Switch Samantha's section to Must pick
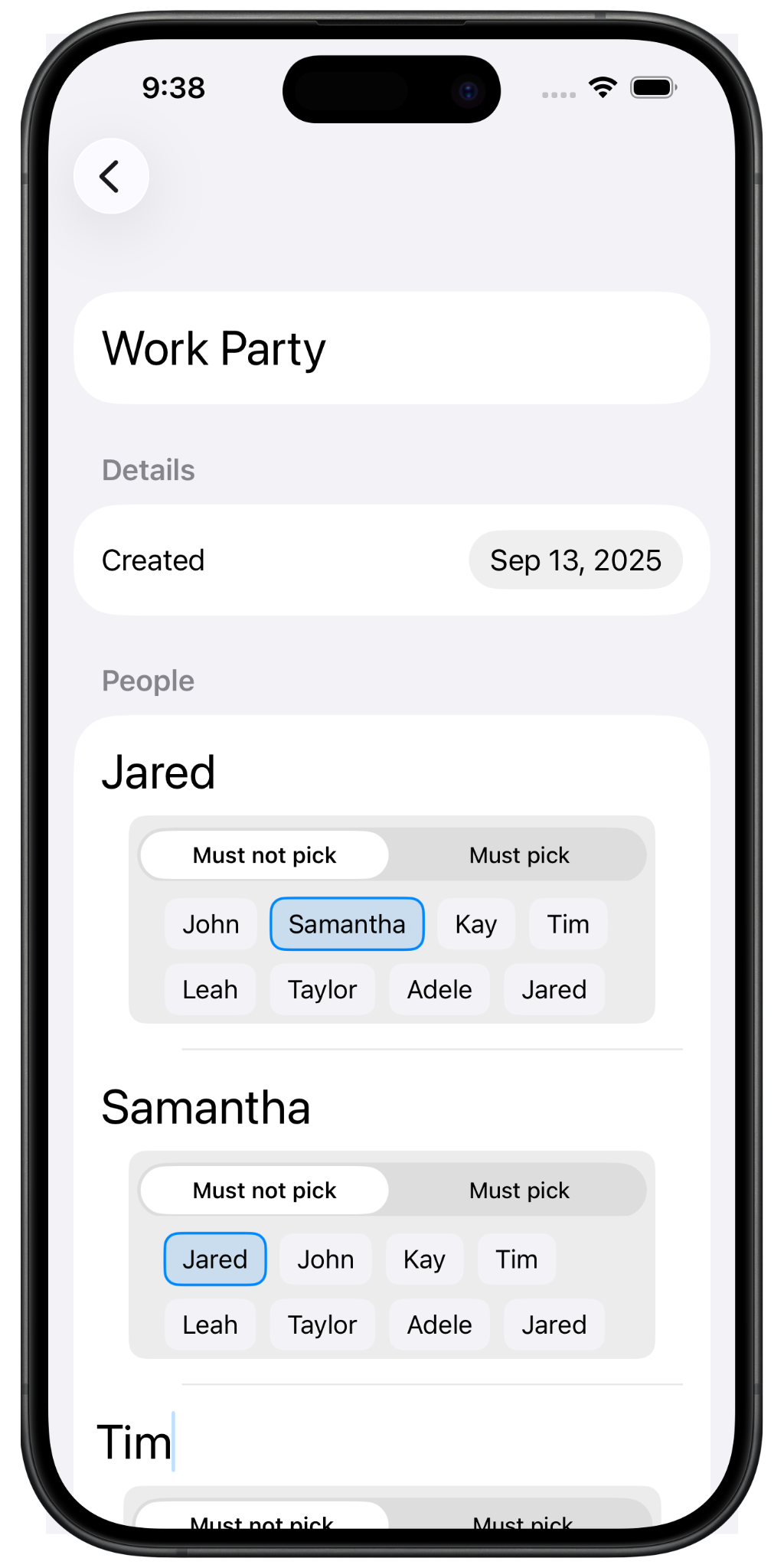Image resolution: width=784 pixels, height=1568 pixels. point(519,1191)
